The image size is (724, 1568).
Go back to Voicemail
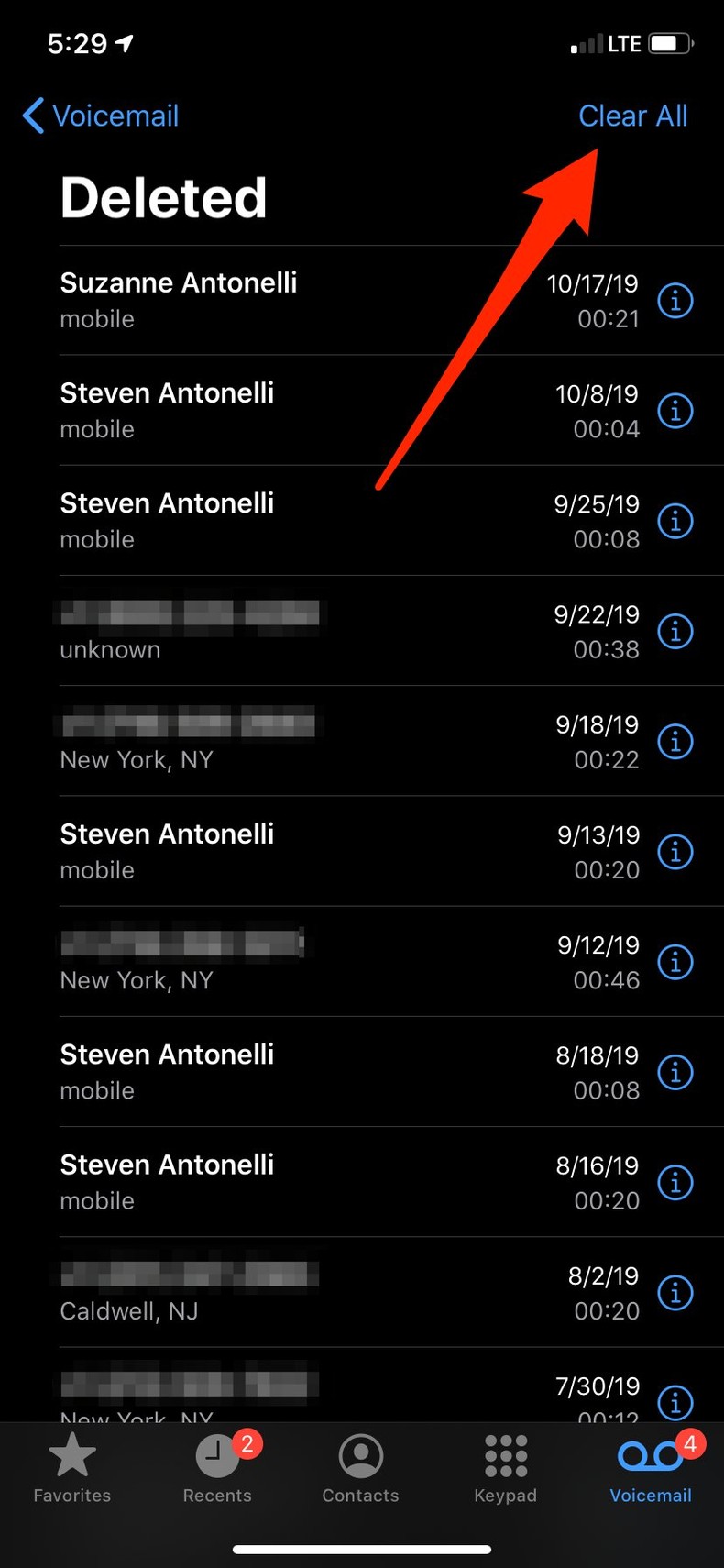pos(101,116)
